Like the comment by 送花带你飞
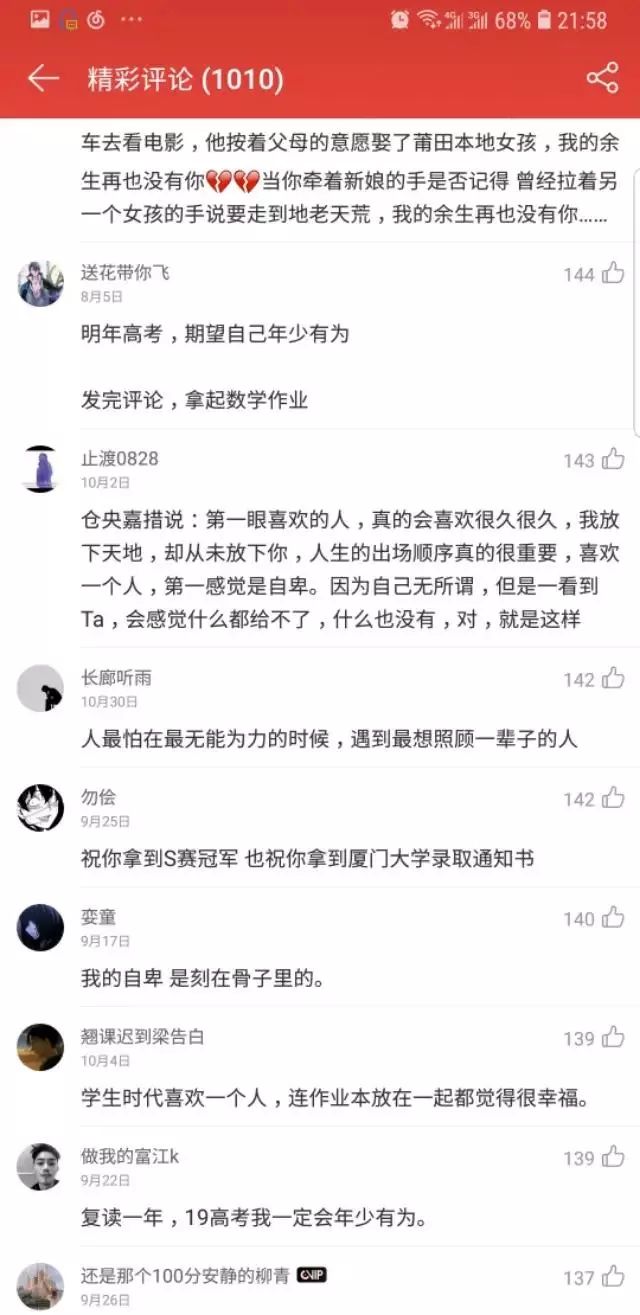This screenshot has height=1315, width=640. point(613,274)
